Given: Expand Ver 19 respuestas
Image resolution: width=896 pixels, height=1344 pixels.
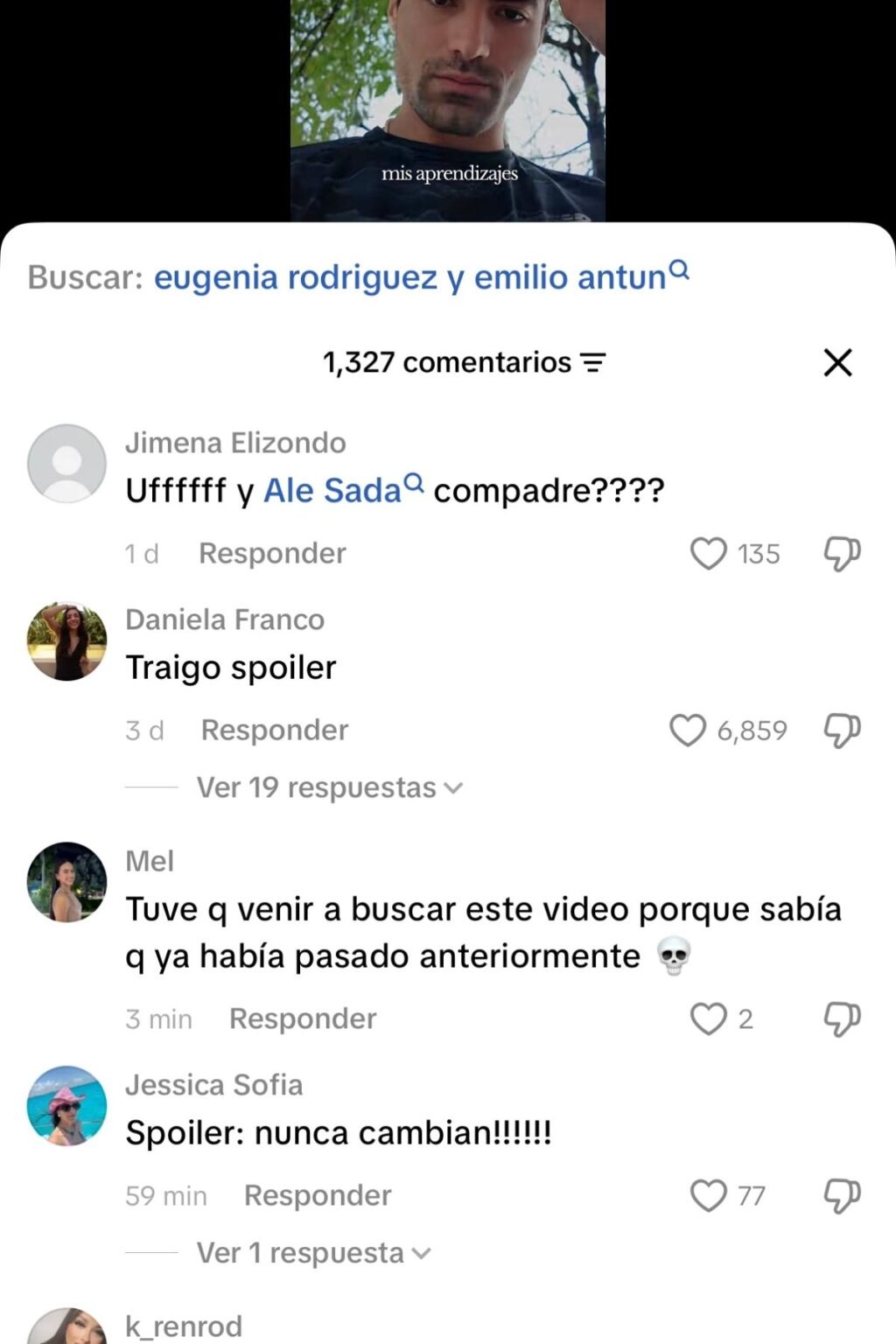Looking at the screenshot, I should click(328, 787).
